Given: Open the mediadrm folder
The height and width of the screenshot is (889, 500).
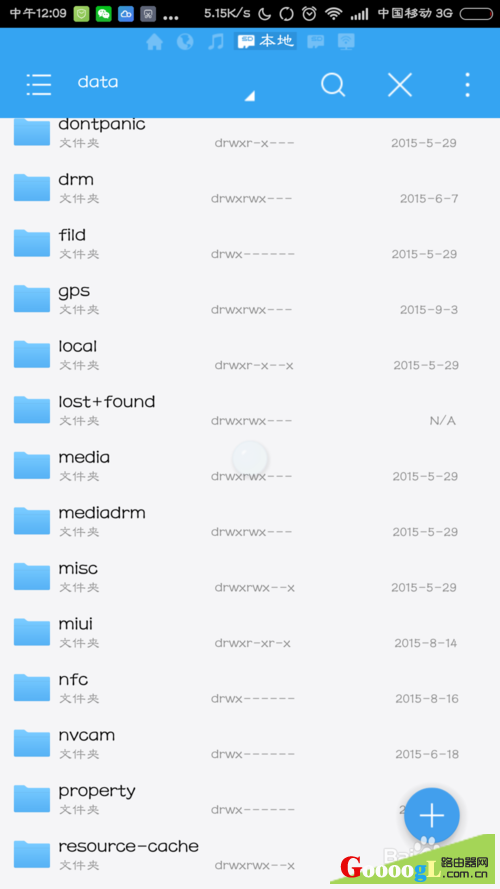Looking at the screenshot, I should (x=250, y=521).
